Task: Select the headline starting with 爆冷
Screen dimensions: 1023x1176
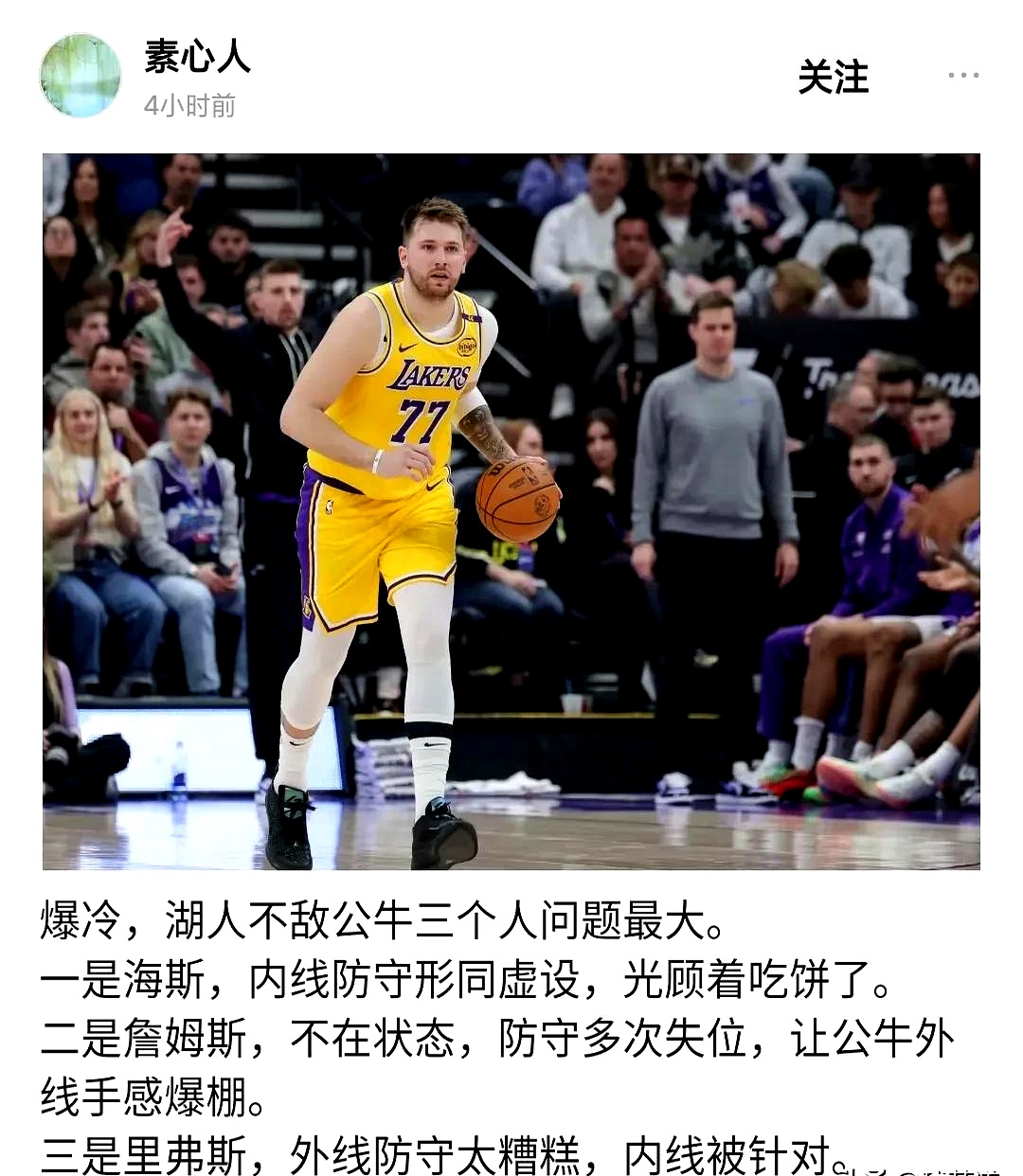Action: (379, 917)
